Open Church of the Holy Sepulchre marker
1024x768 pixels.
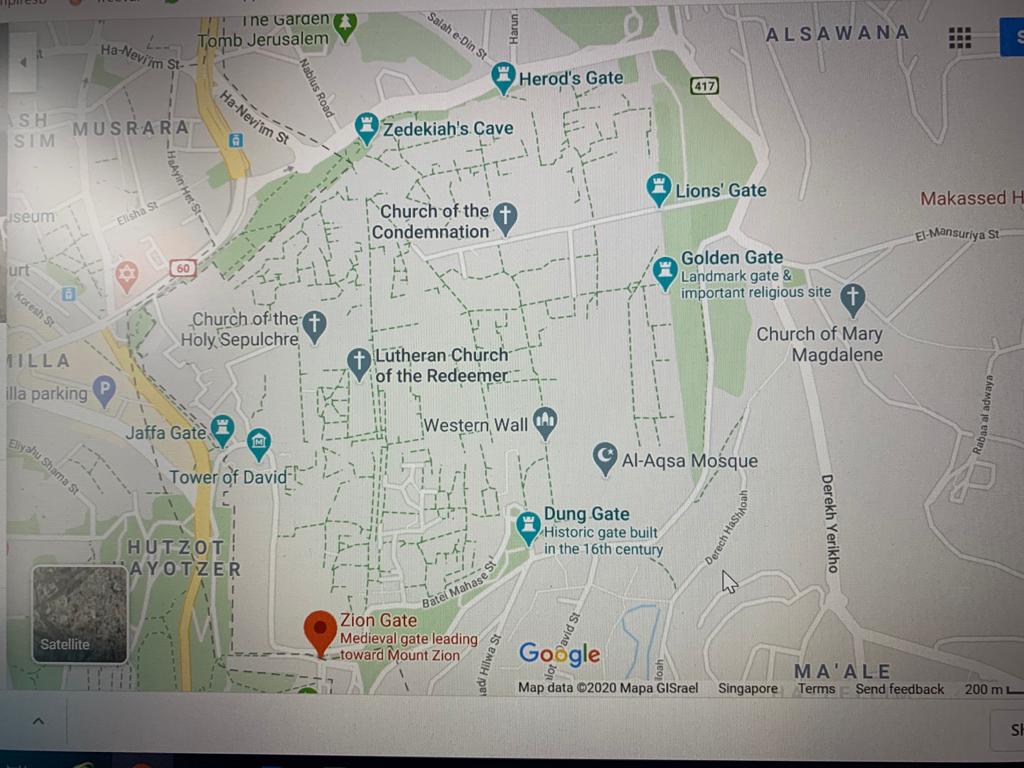314,325
